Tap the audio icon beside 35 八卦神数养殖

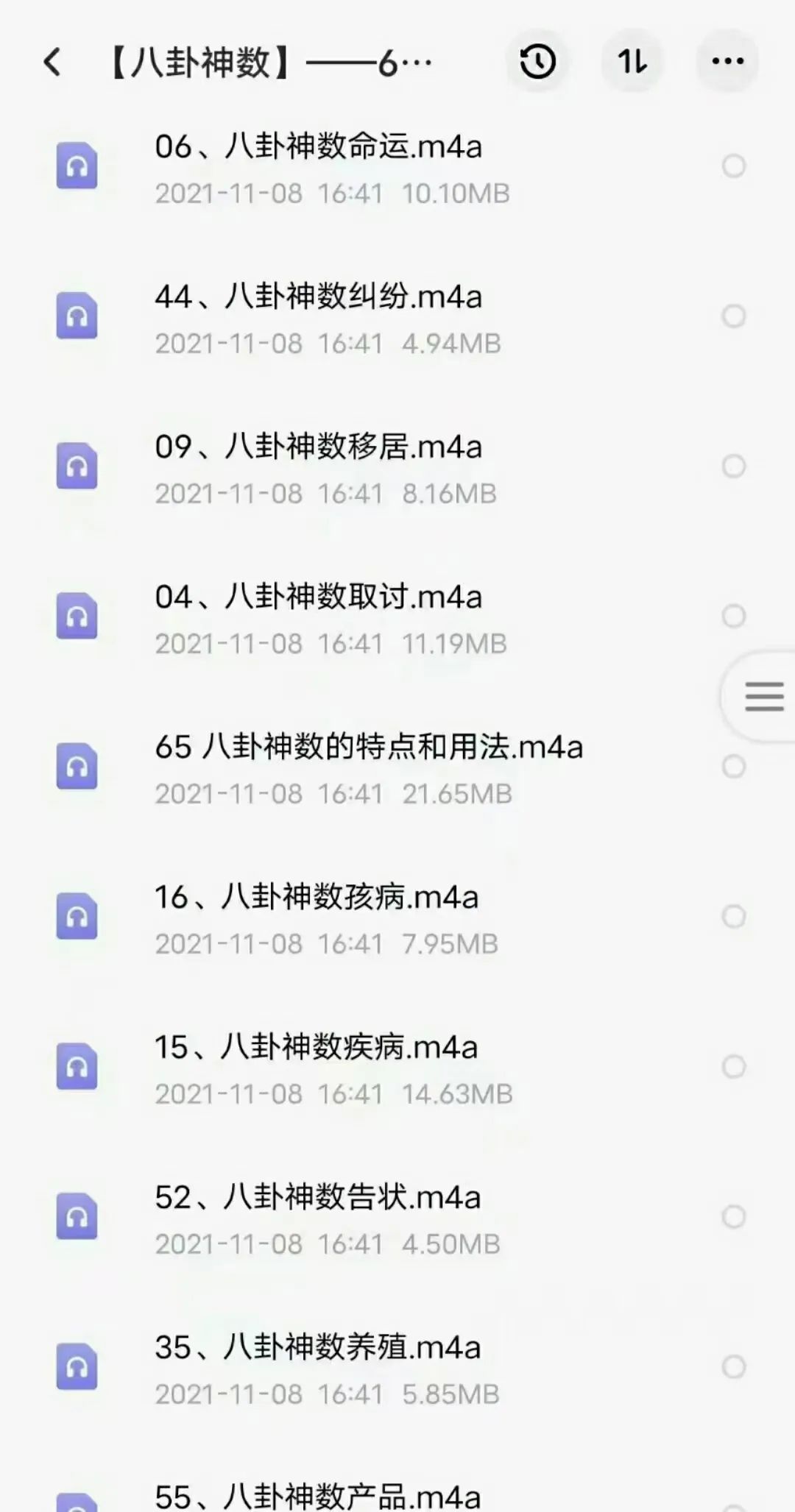[77, 1369]
